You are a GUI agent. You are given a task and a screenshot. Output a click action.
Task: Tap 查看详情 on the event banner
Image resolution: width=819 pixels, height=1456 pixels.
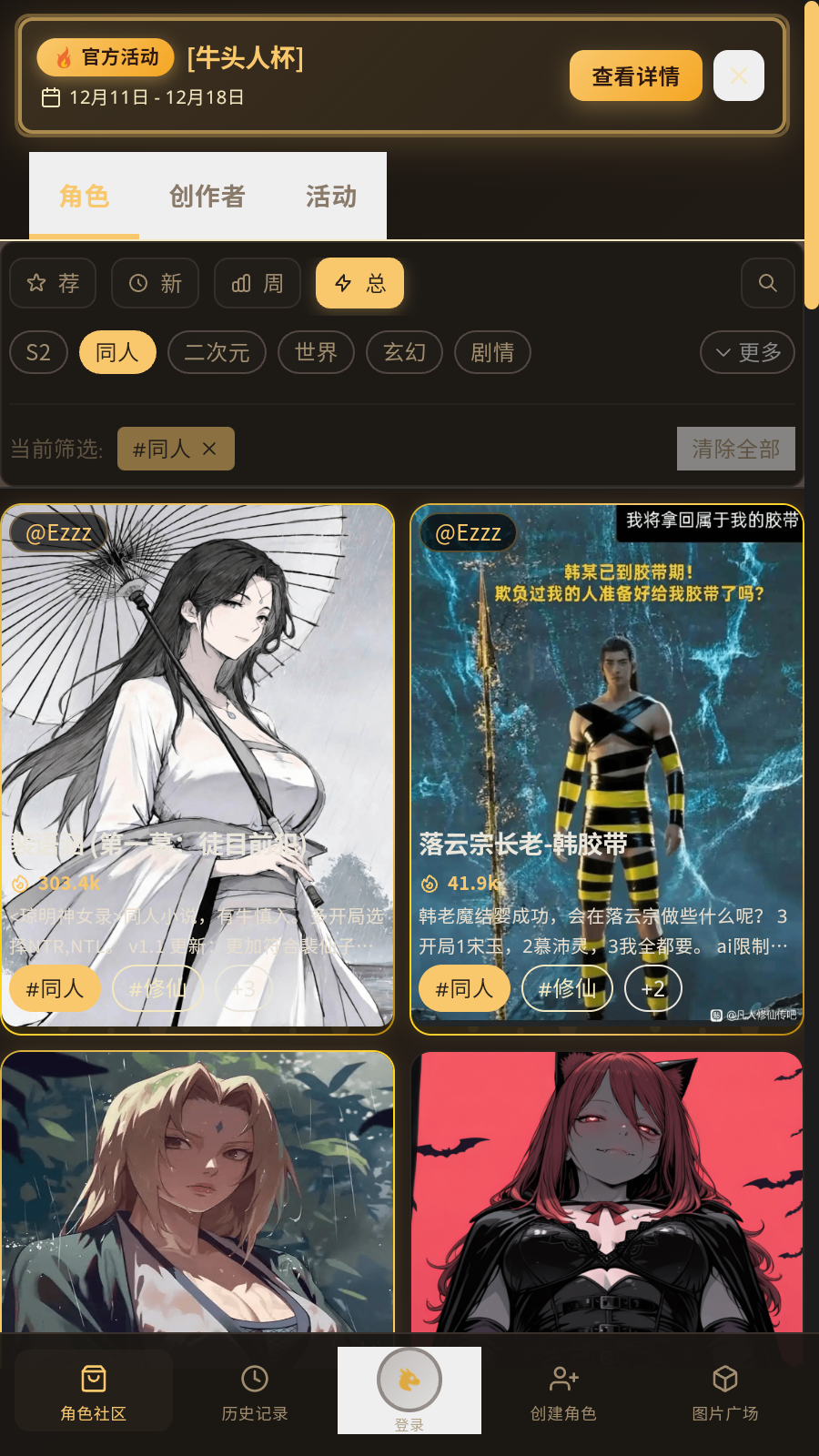(x=635, y=76)
